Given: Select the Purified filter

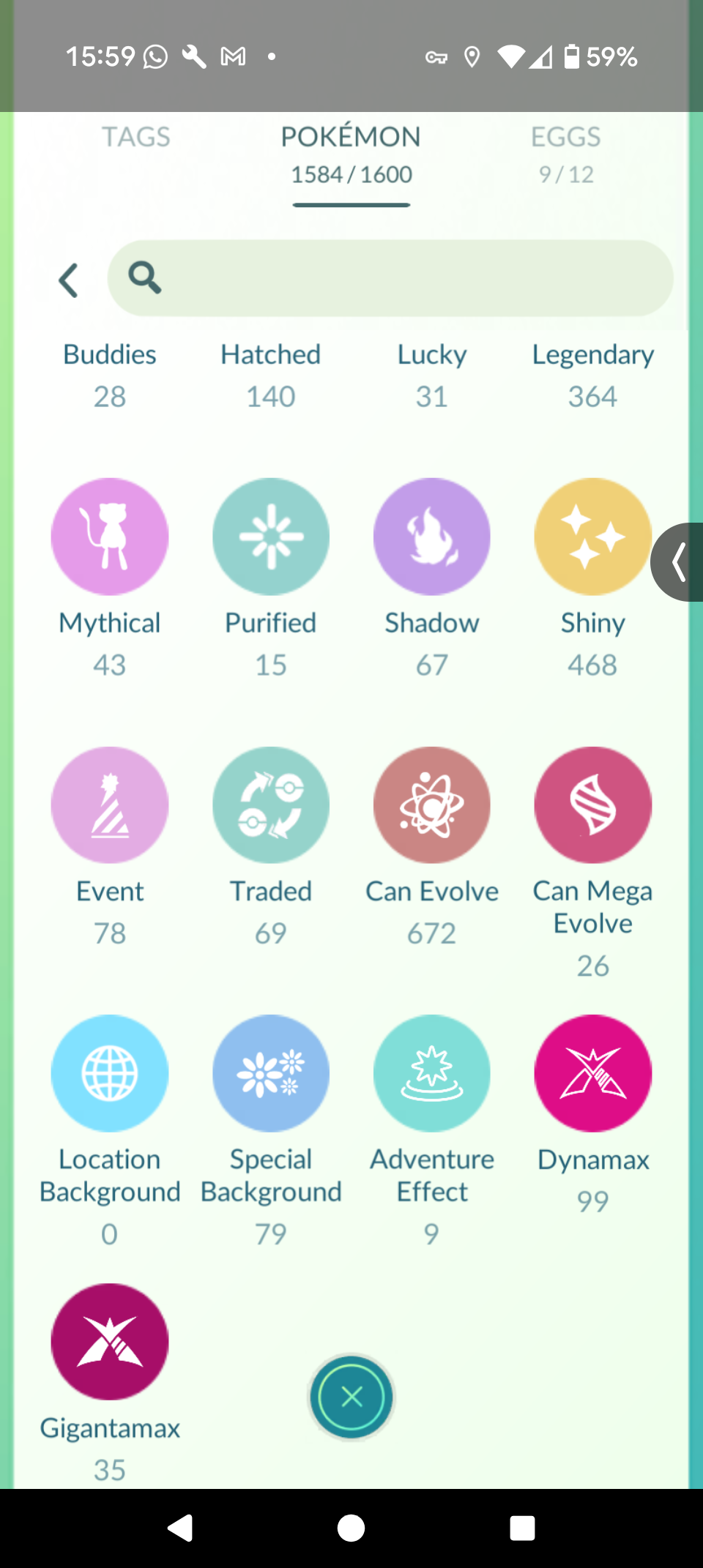Looking at the screenshot, I should tap(271, 537).
